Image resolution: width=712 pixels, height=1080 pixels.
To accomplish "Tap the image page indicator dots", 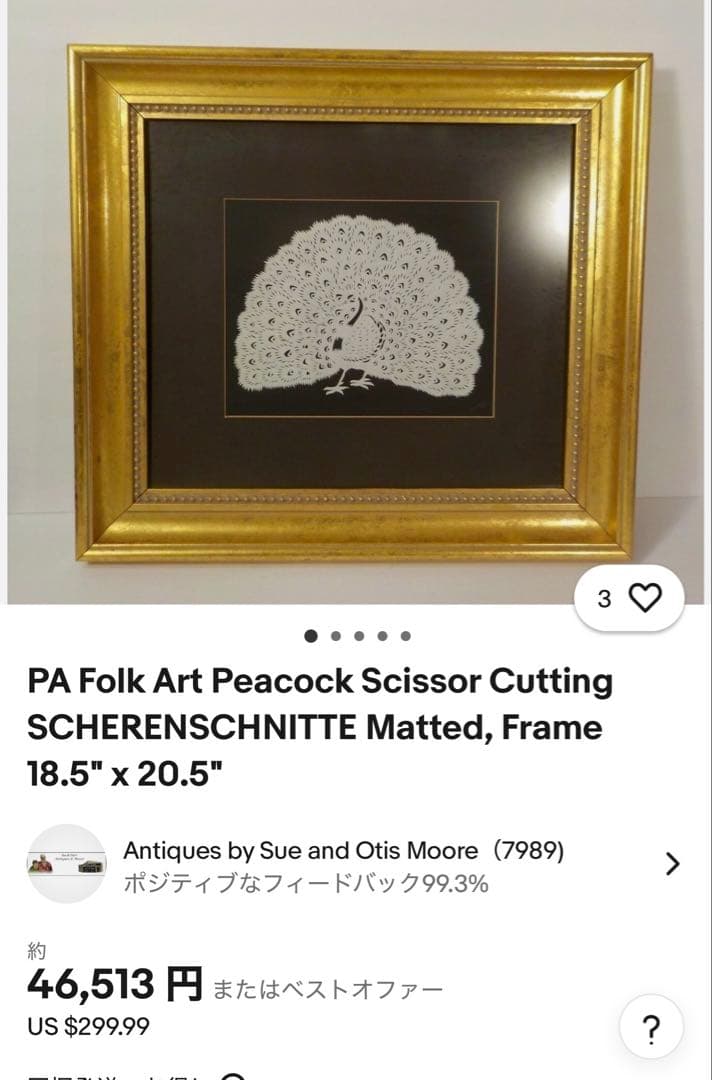I will point(357,635).
